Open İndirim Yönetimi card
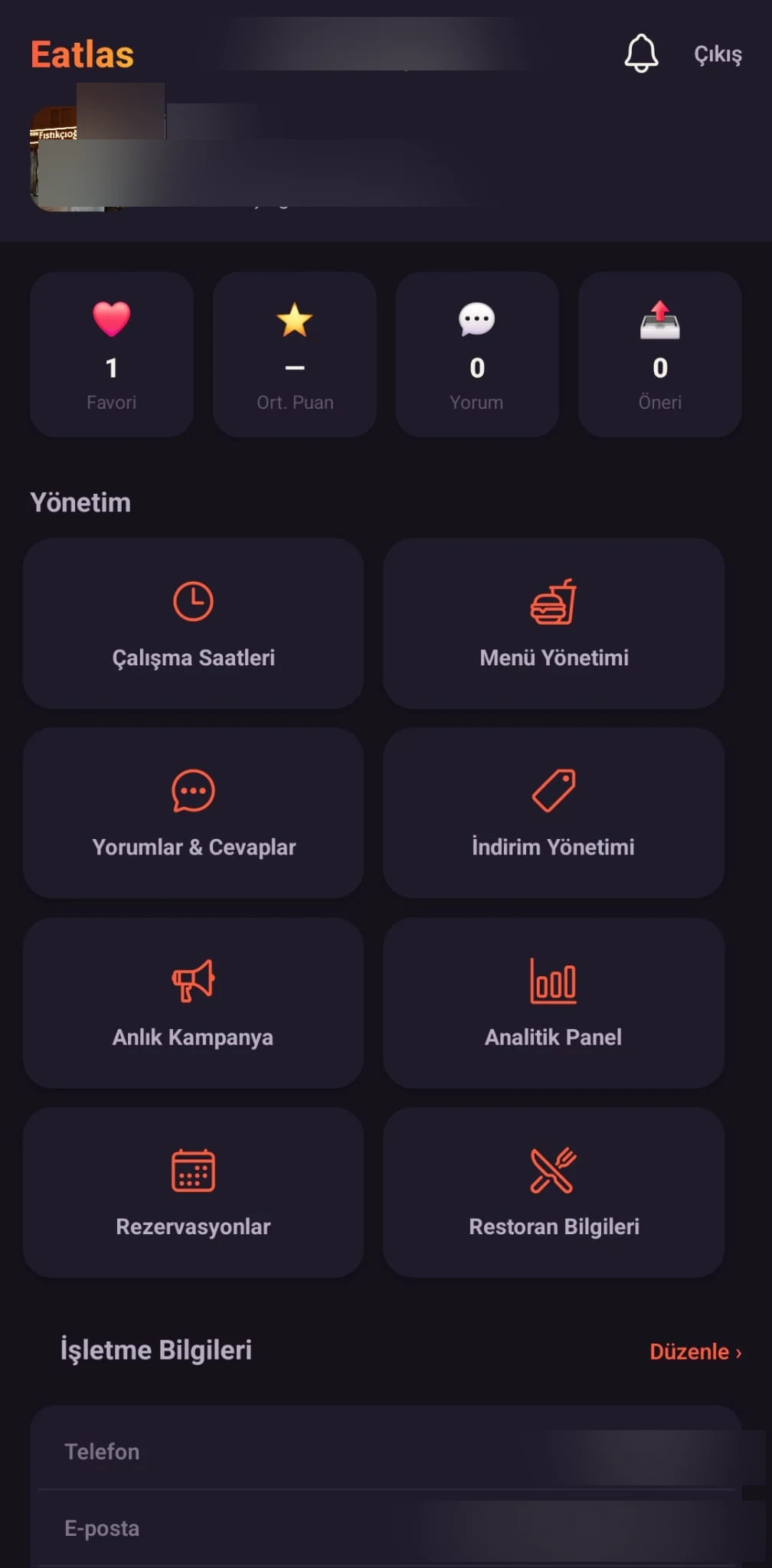The image size is (772, 1568). click(554, 813)
